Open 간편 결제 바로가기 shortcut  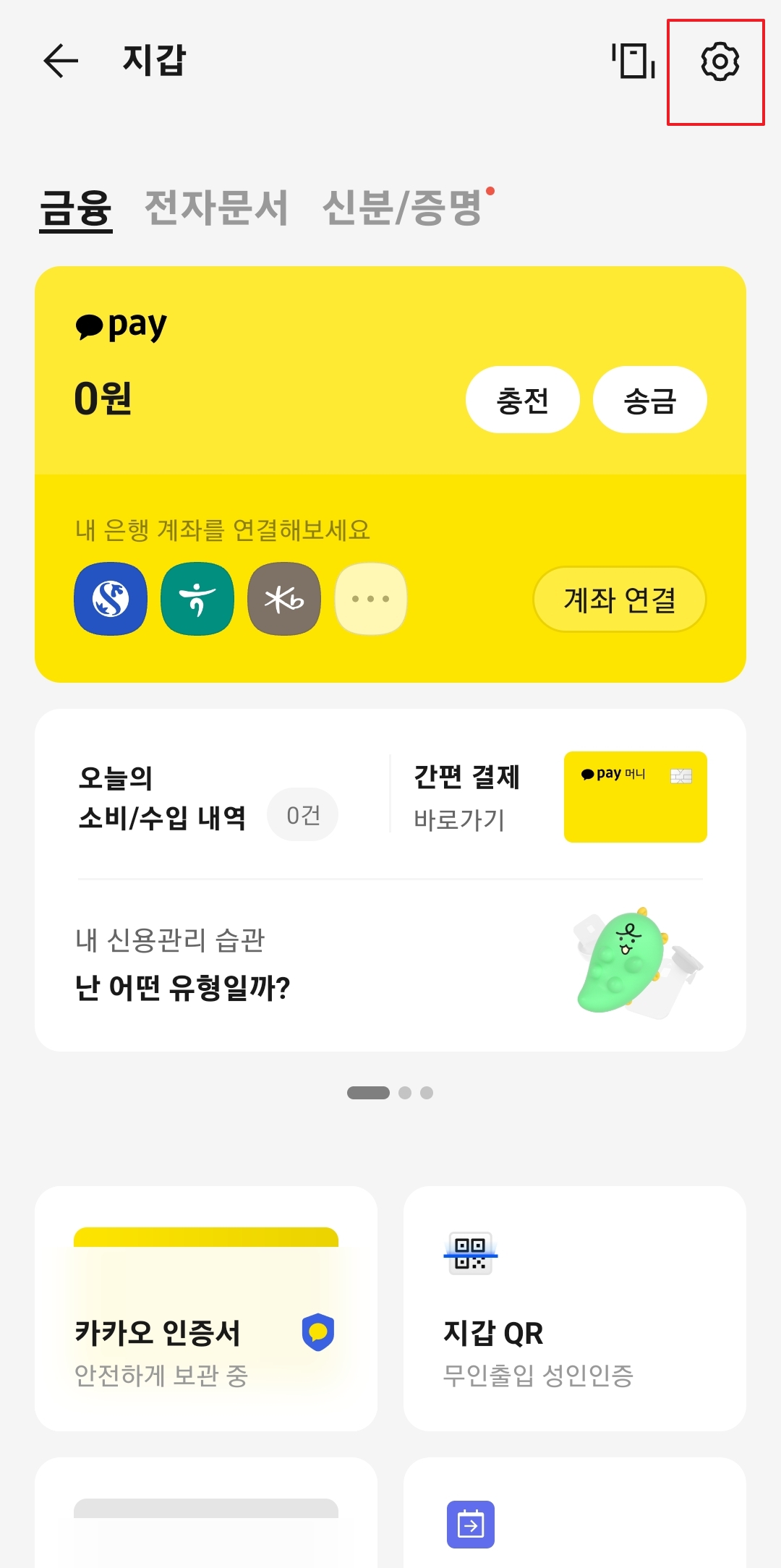coord(466,796)
